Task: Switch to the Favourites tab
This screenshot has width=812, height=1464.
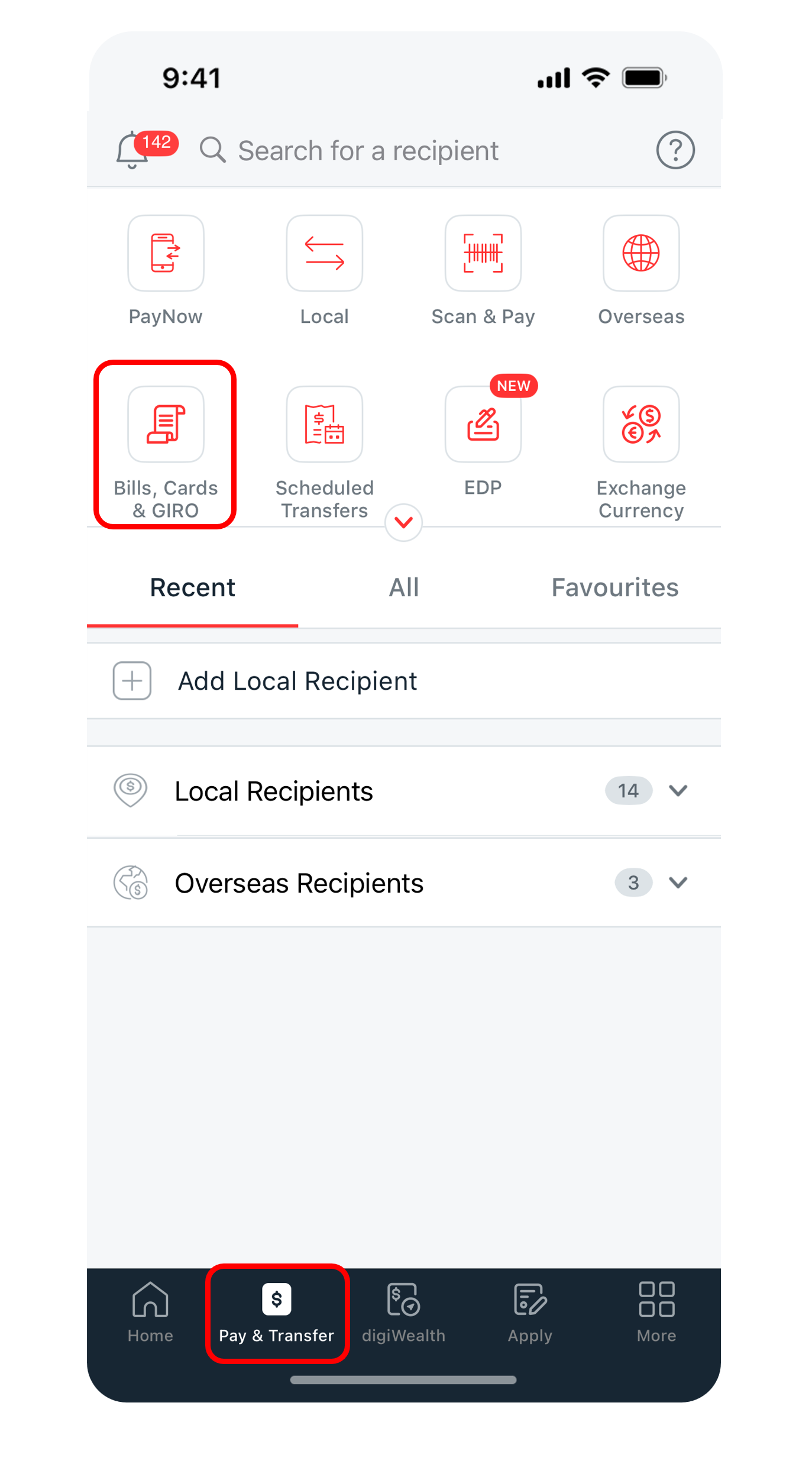Action: click(x=614, y=588)
